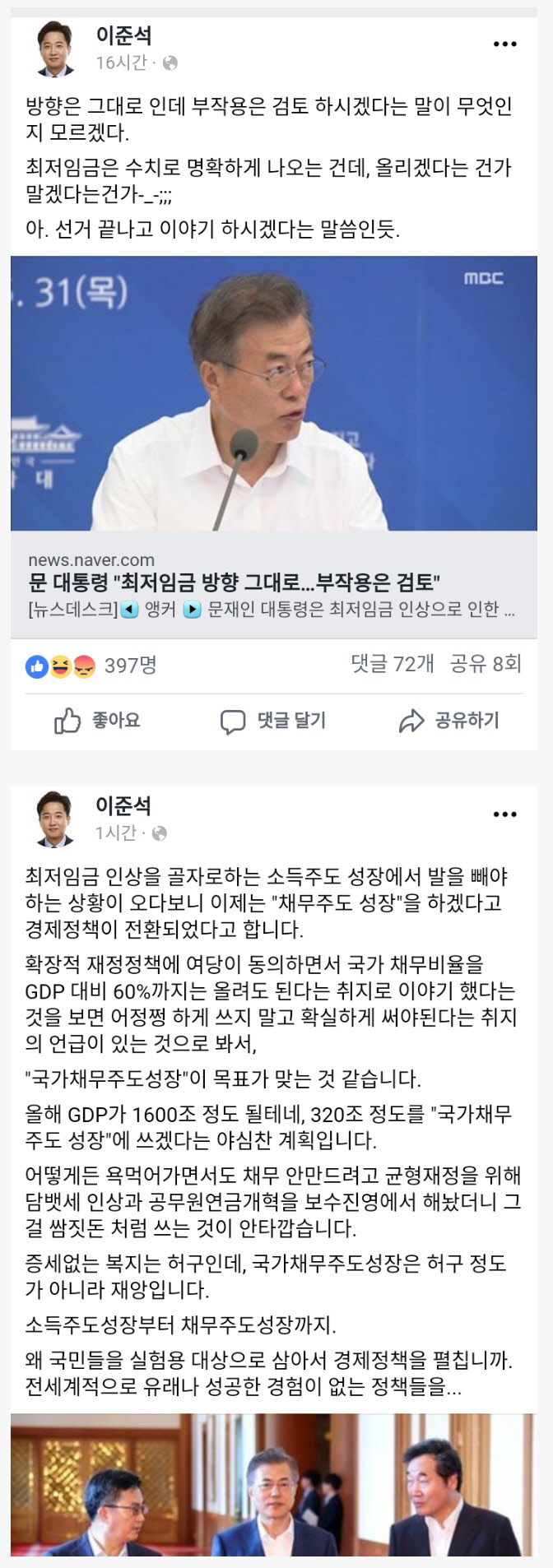Open the overflow menu on the 1시간 post
The width and height of the screenshot is (553, 1568).
pyautogui.click(x=504, y=814)
